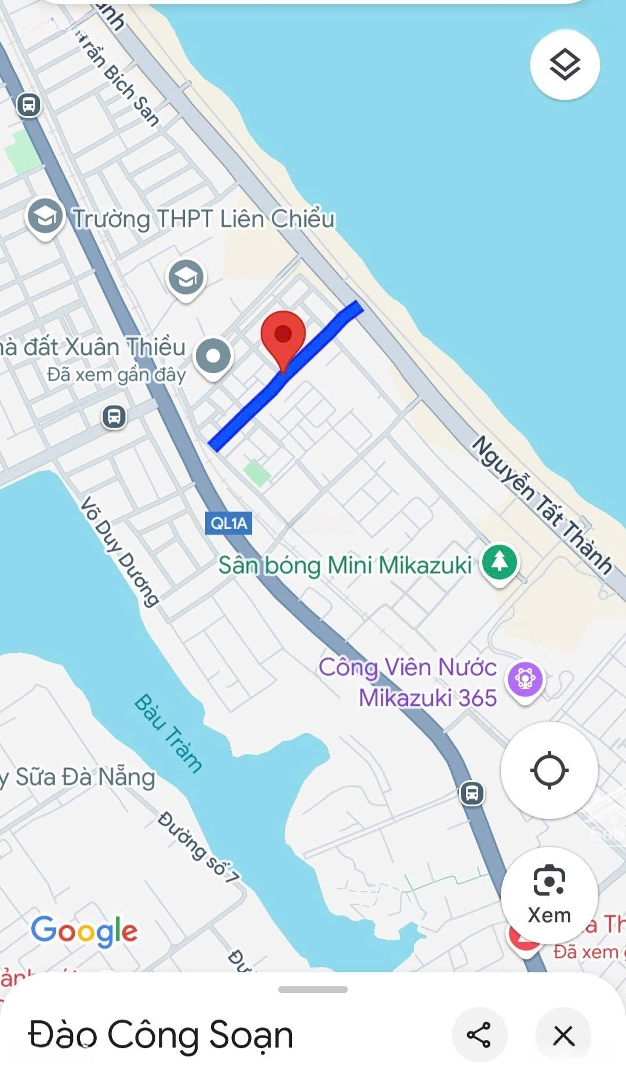
Task: Open the Xuân Thiều recently viewed place
Action: [x=212, y=356]
